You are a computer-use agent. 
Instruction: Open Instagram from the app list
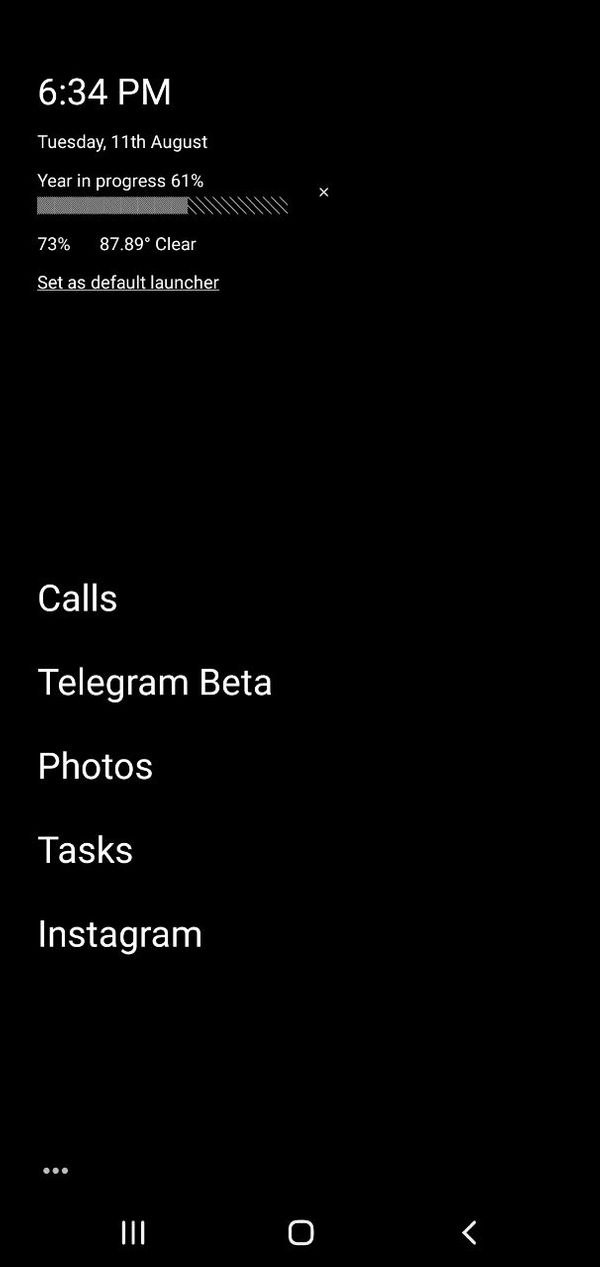click(x=119, y=934)
